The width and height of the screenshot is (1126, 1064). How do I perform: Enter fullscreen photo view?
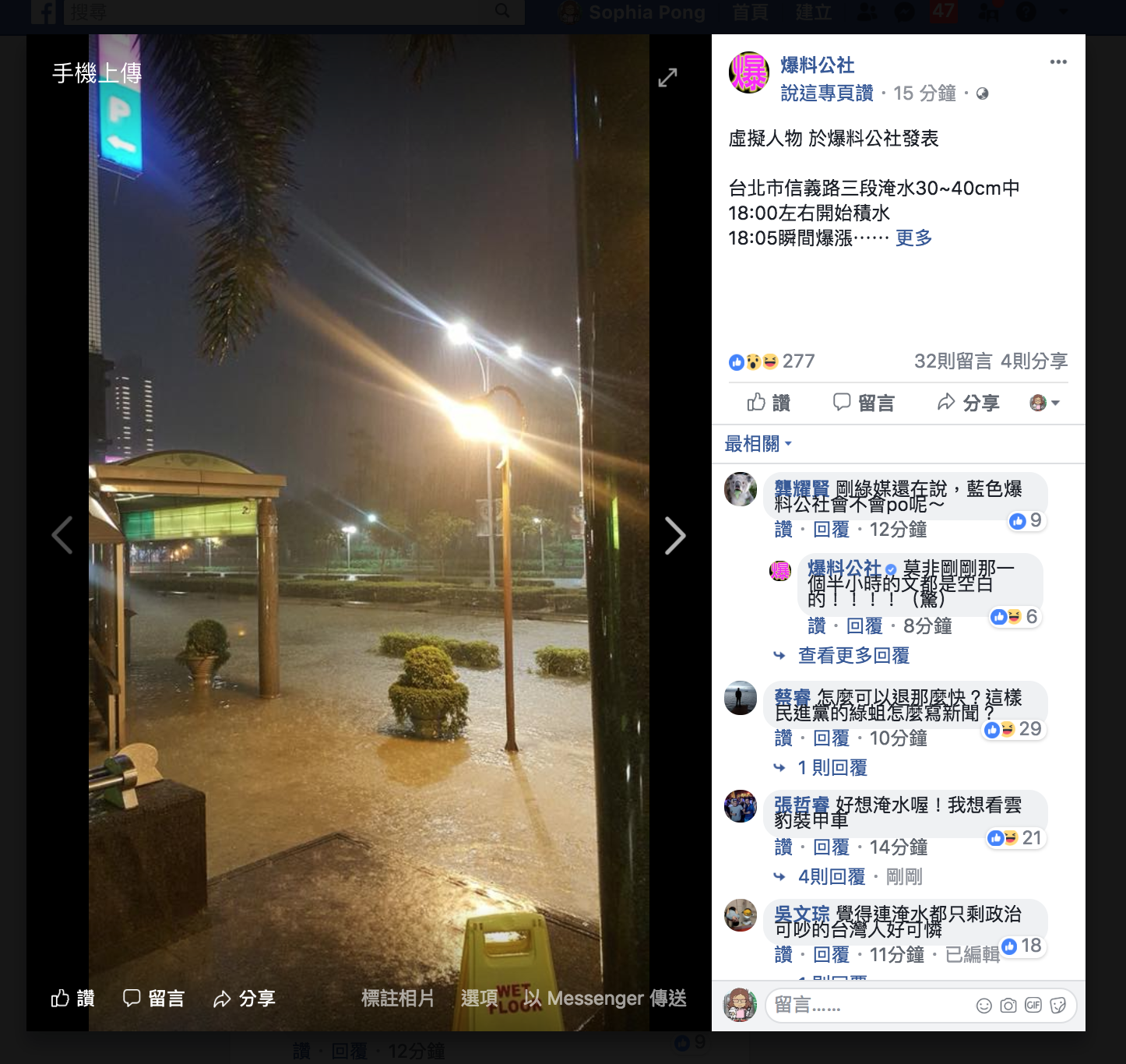667,78
